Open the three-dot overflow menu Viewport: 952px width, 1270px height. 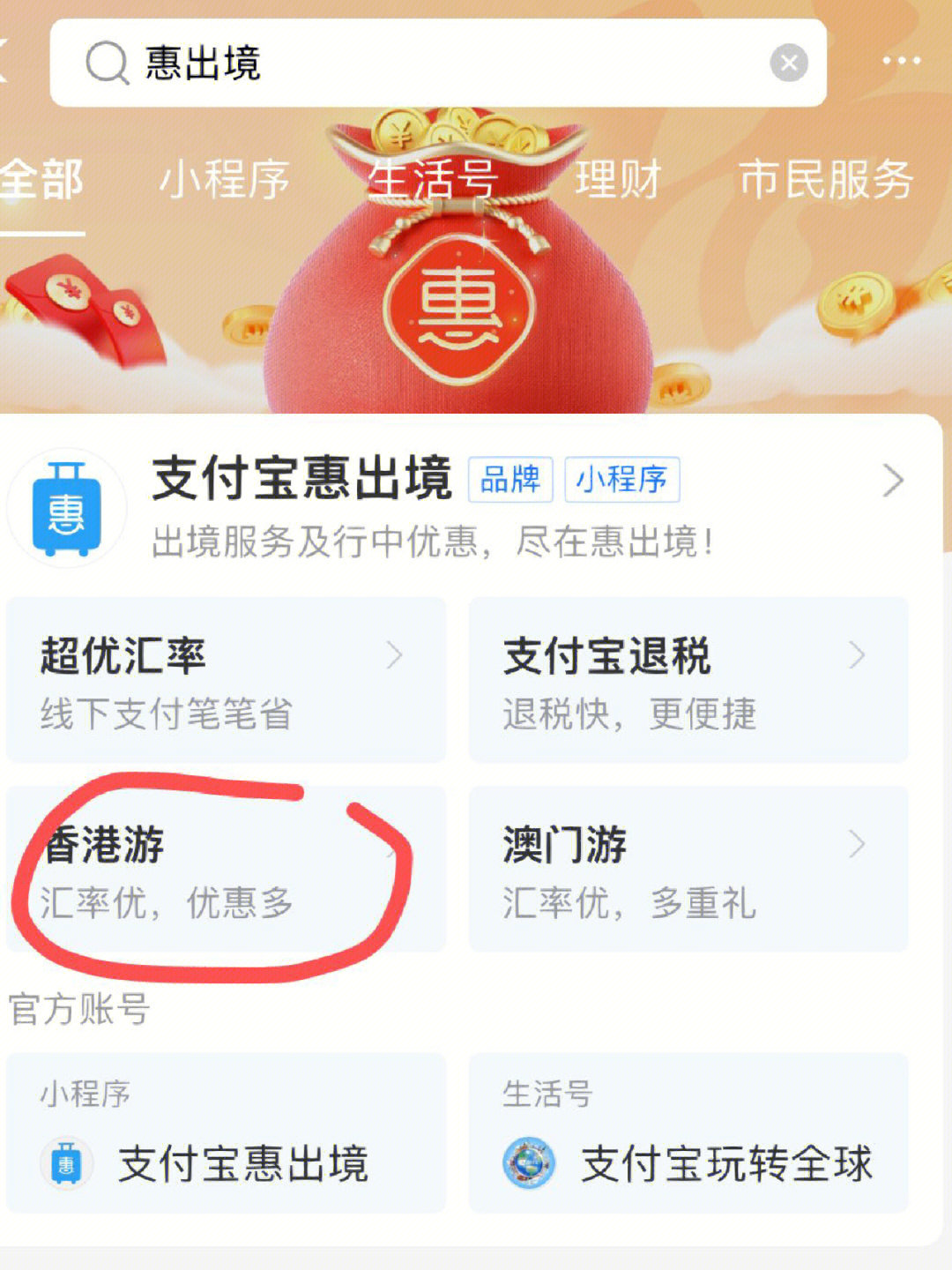901,61
